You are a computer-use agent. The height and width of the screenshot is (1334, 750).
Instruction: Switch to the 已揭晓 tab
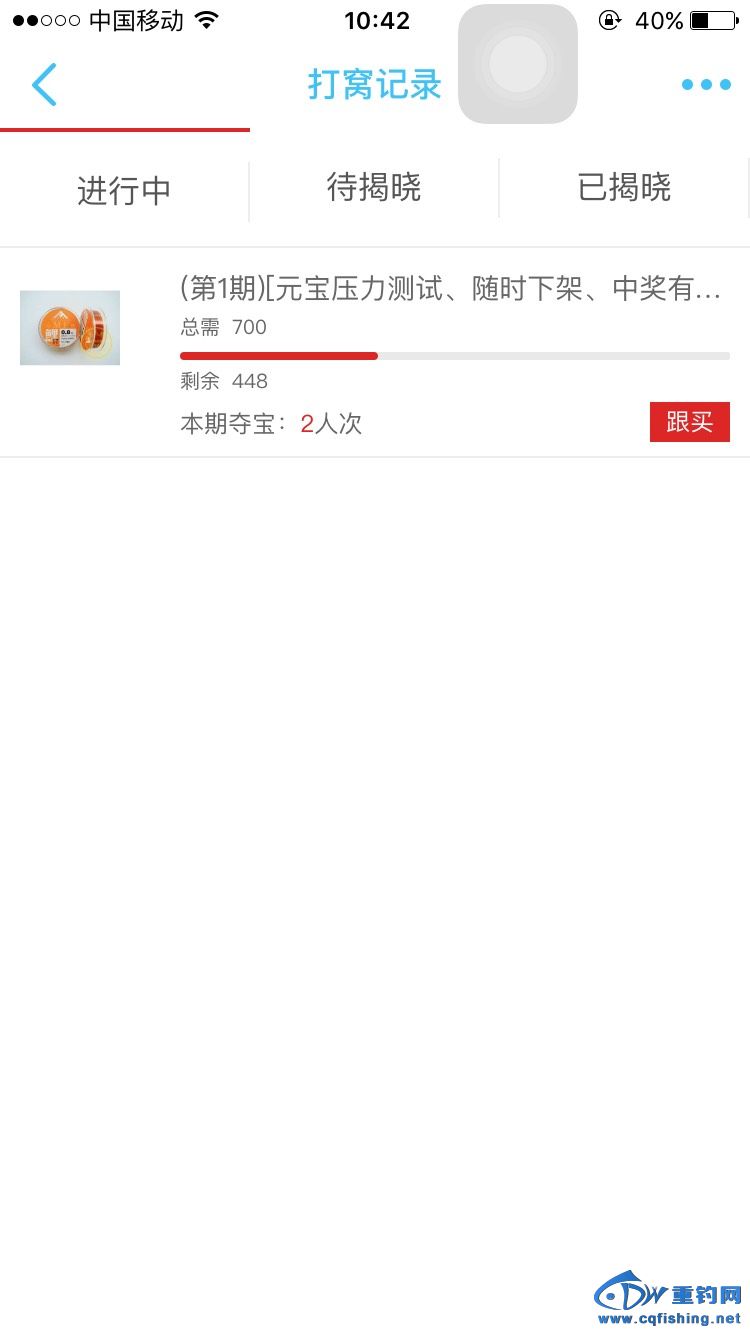coord(624,188)
